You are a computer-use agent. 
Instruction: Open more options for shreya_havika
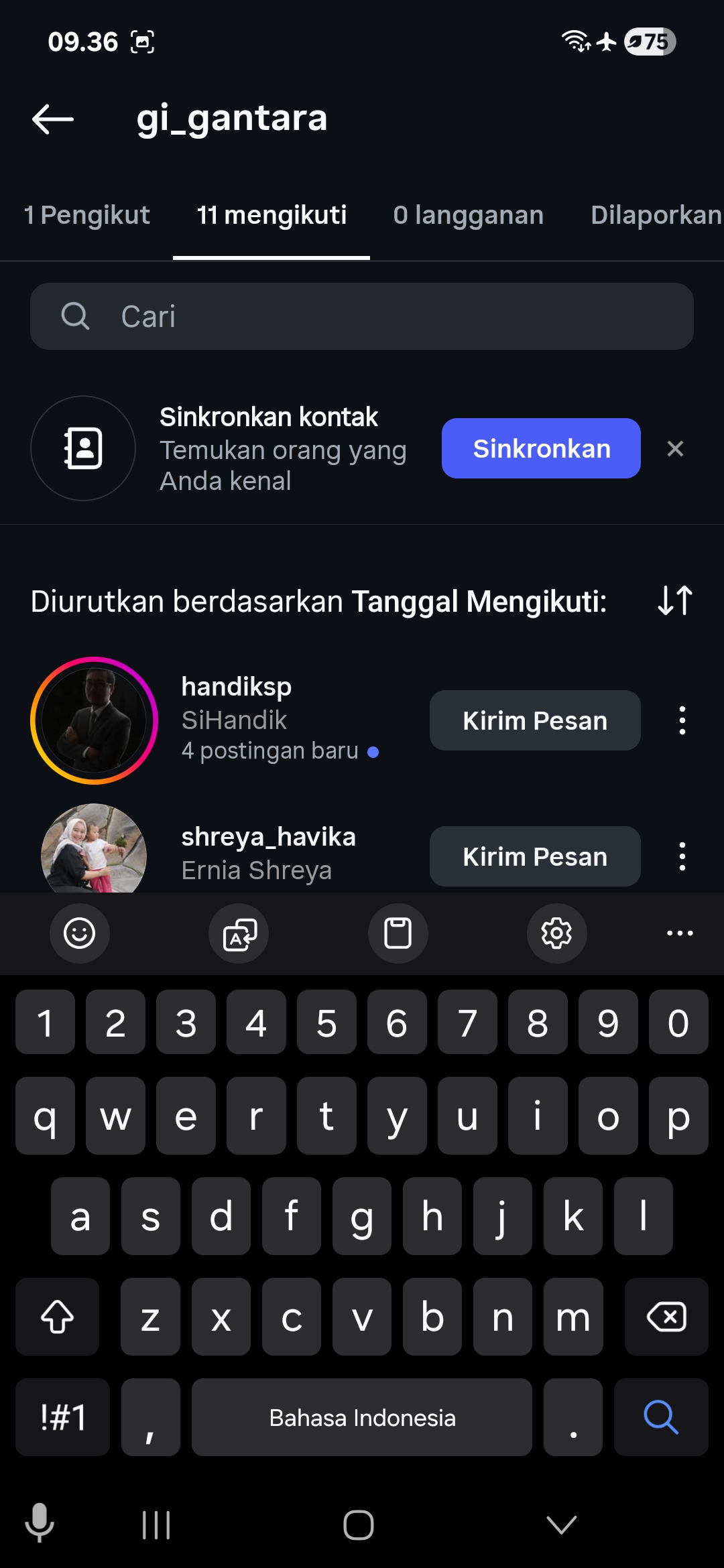682,856
